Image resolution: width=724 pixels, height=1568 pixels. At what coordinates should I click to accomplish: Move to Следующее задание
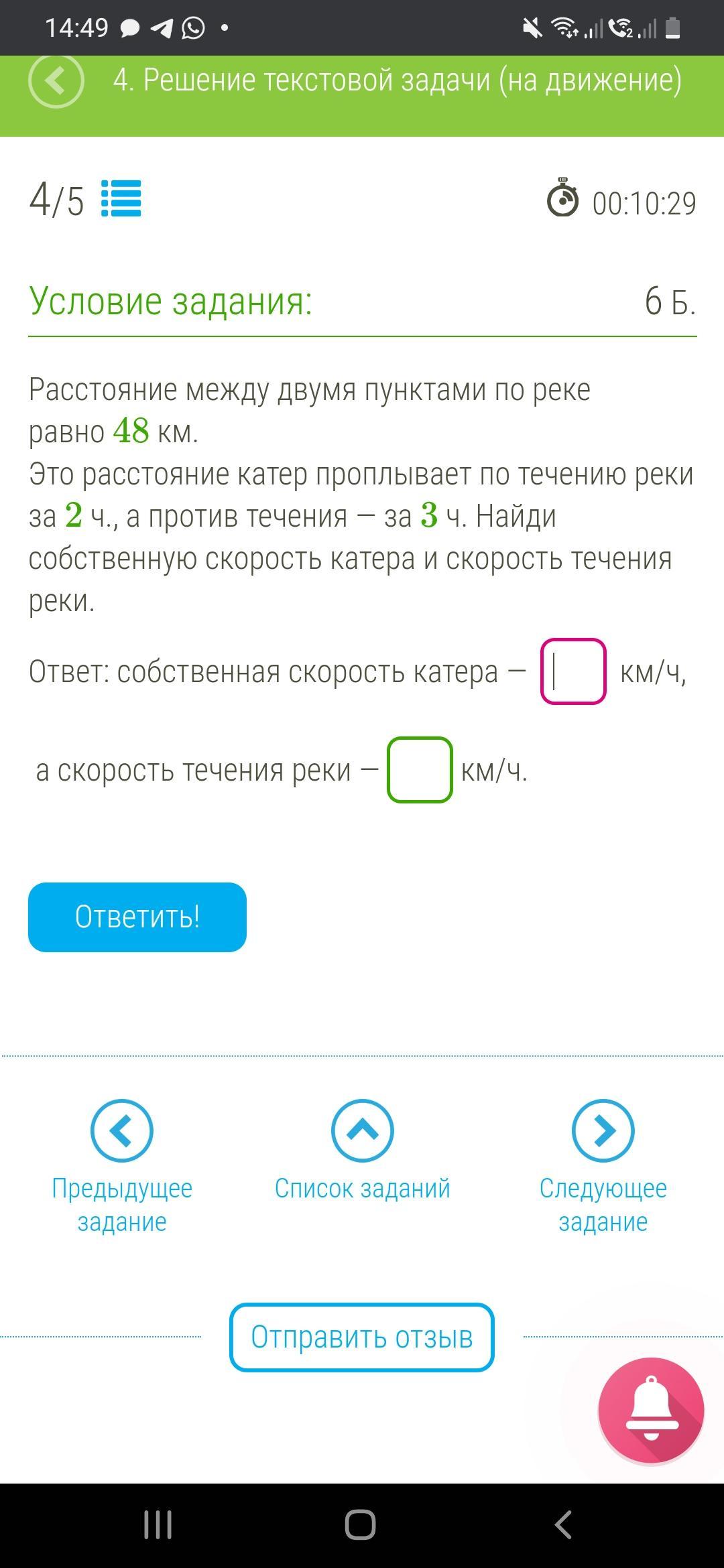[x=603, y=1166]
